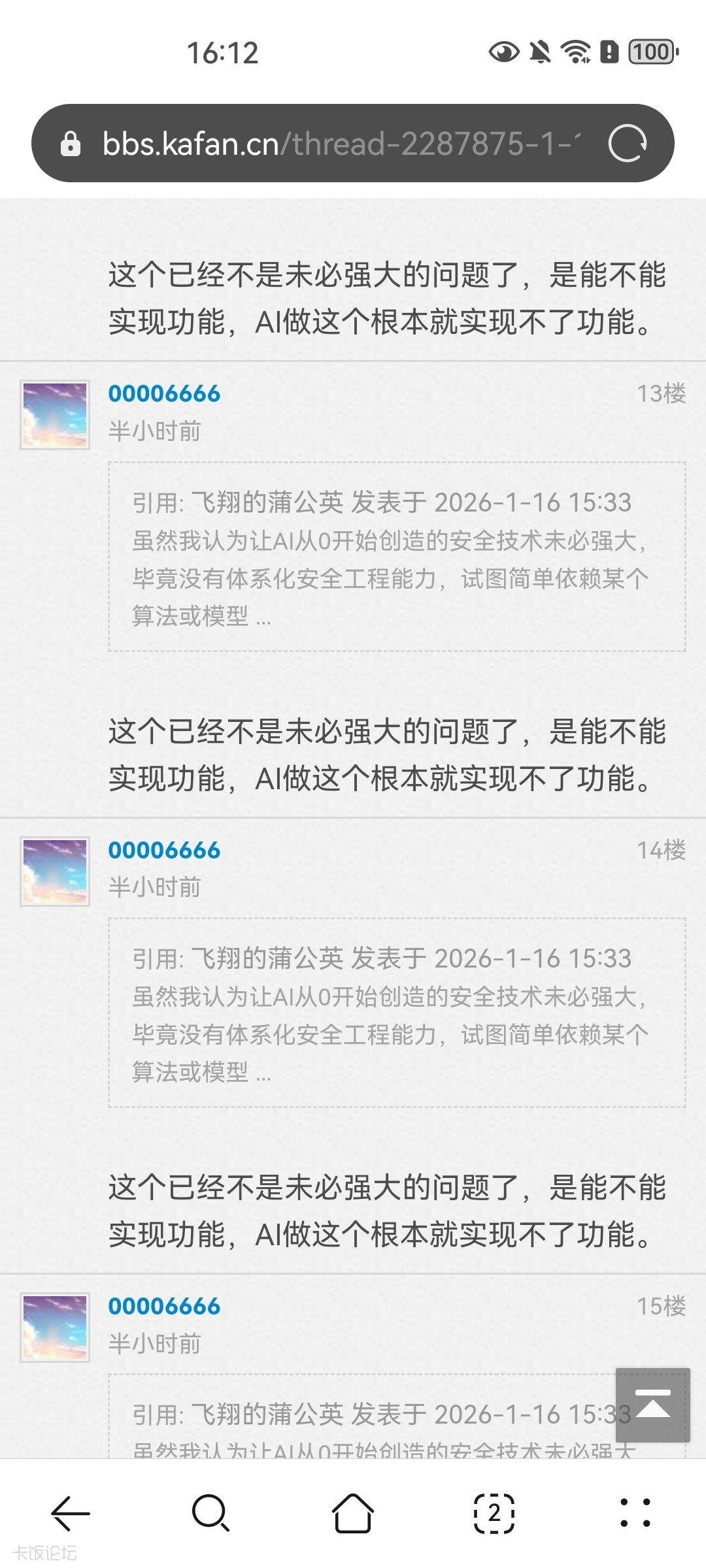
Task: Open the 00006666 profile link in 13楼
Action: coord(165,394)
